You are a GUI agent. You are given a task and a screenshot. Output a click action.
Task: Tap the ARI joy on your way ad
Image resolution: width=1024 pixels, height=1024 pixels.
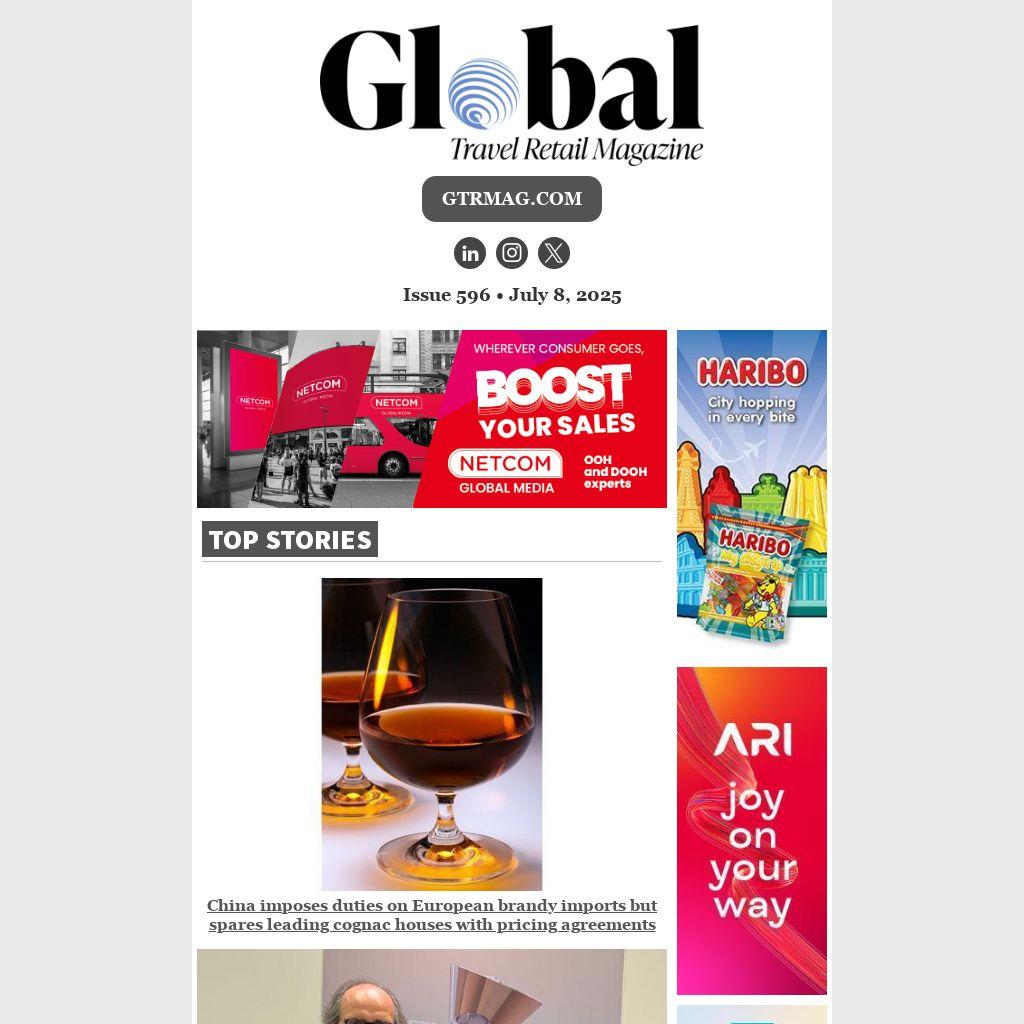pyautogui.click(x=751, y=830)
